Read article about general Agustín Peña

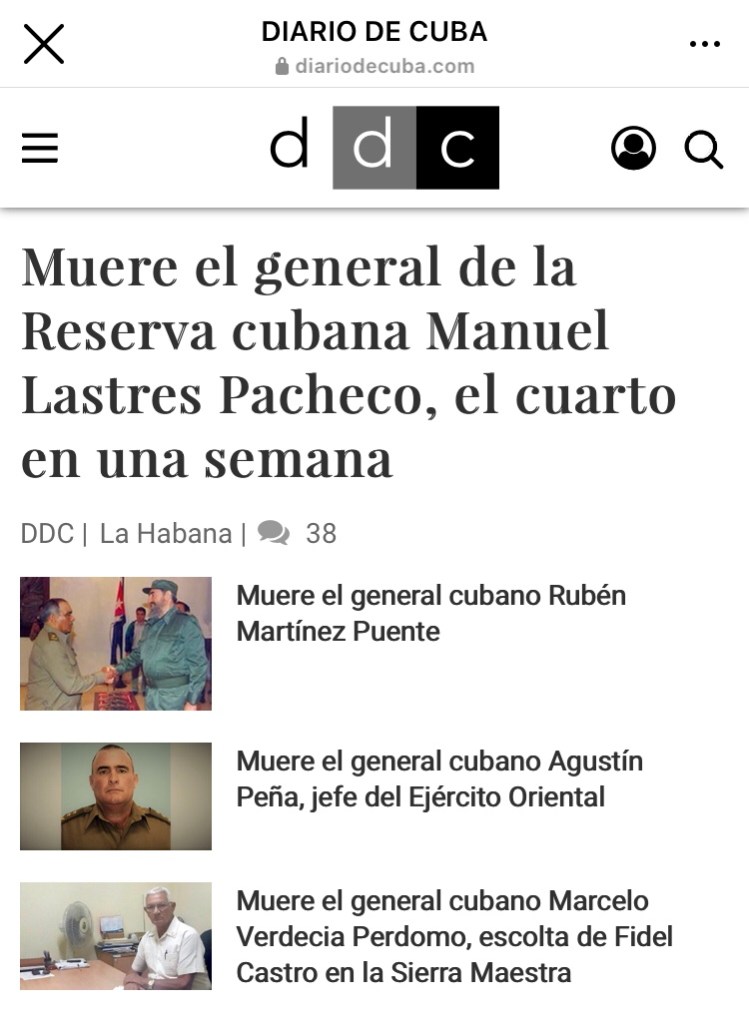pyautogui.click(x=439, y=779)
